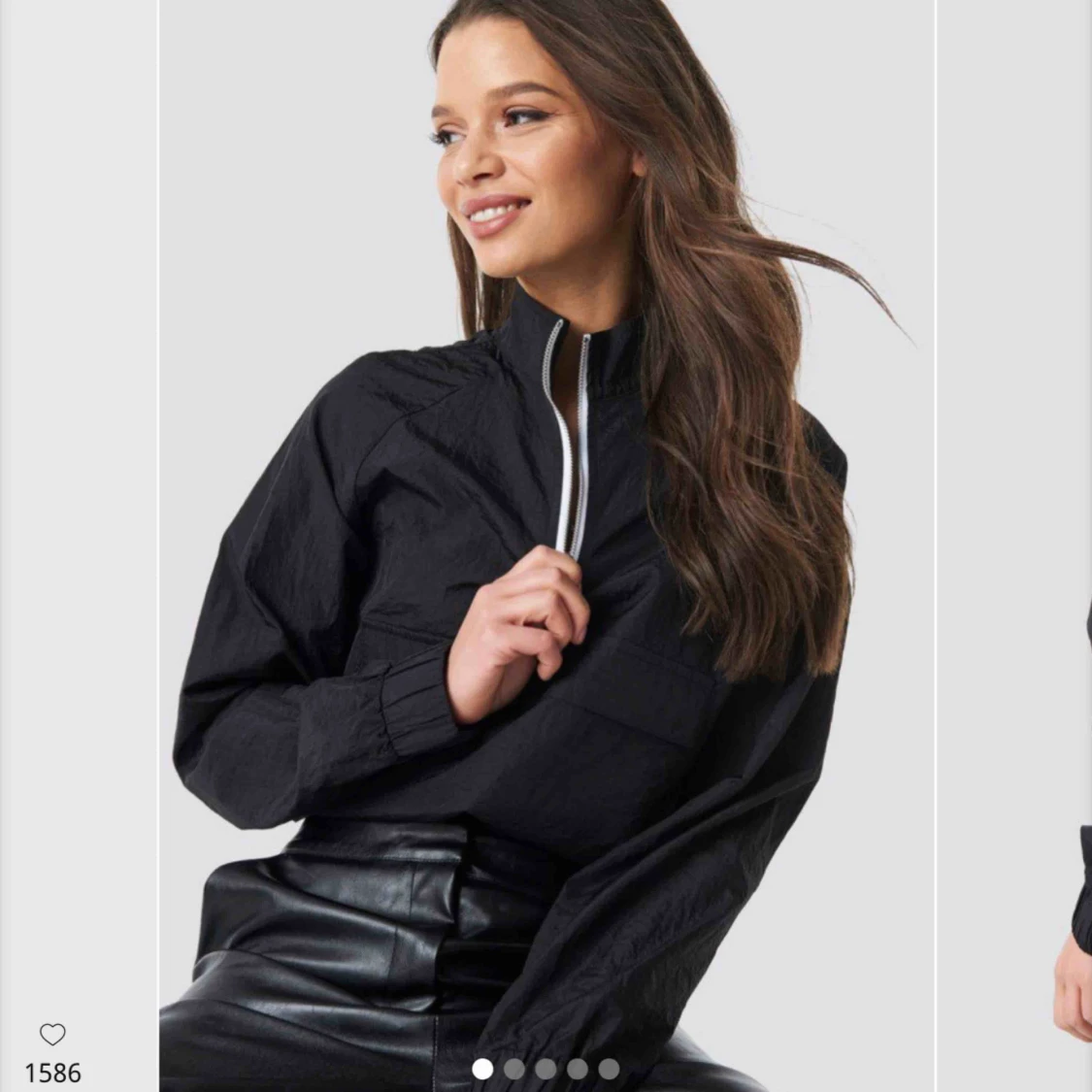The width and height of the screenshot is (1092, 1092).
Task: Select the second dot of the image page indicator
Action: coord(513,1069)
